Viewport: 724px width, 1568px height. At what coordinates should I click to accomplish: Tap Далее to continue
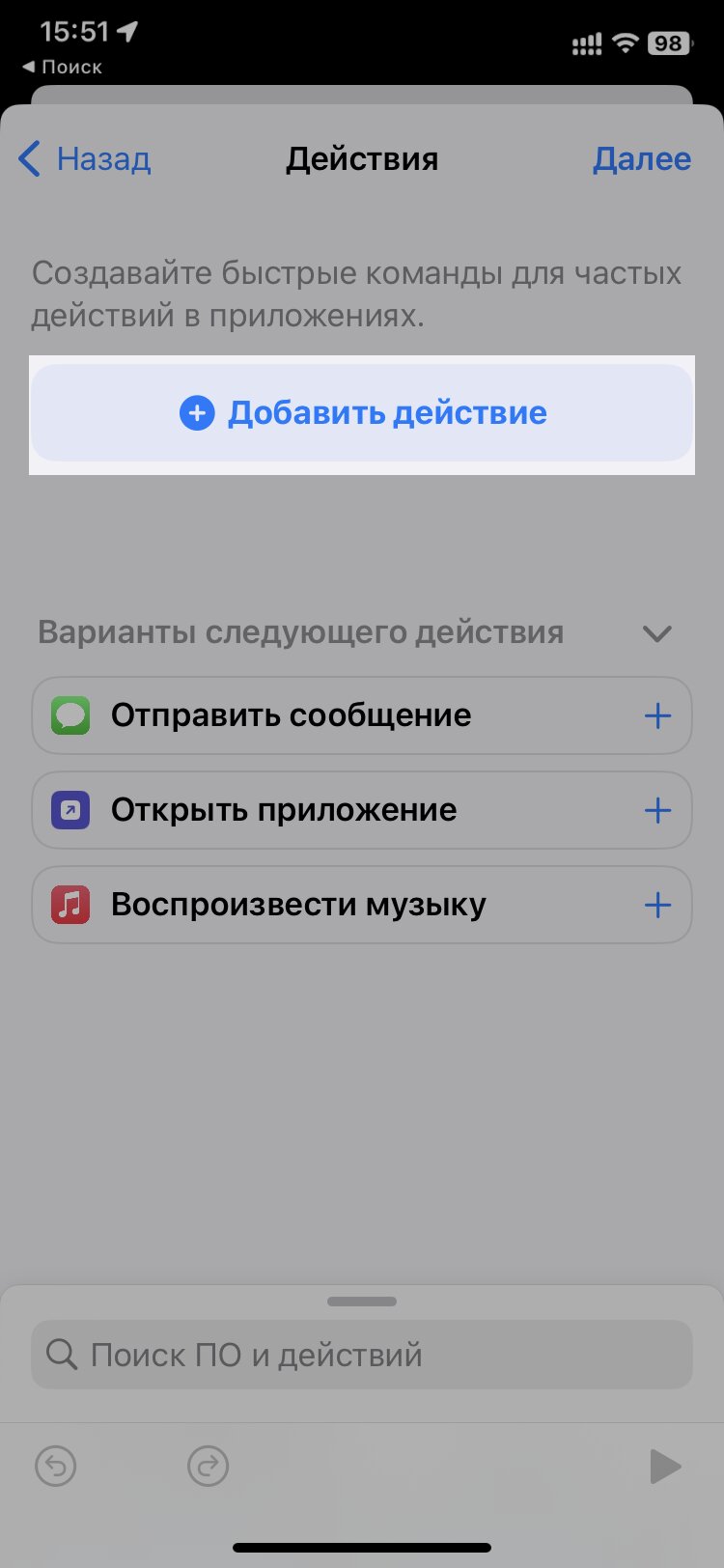(641, 158)
